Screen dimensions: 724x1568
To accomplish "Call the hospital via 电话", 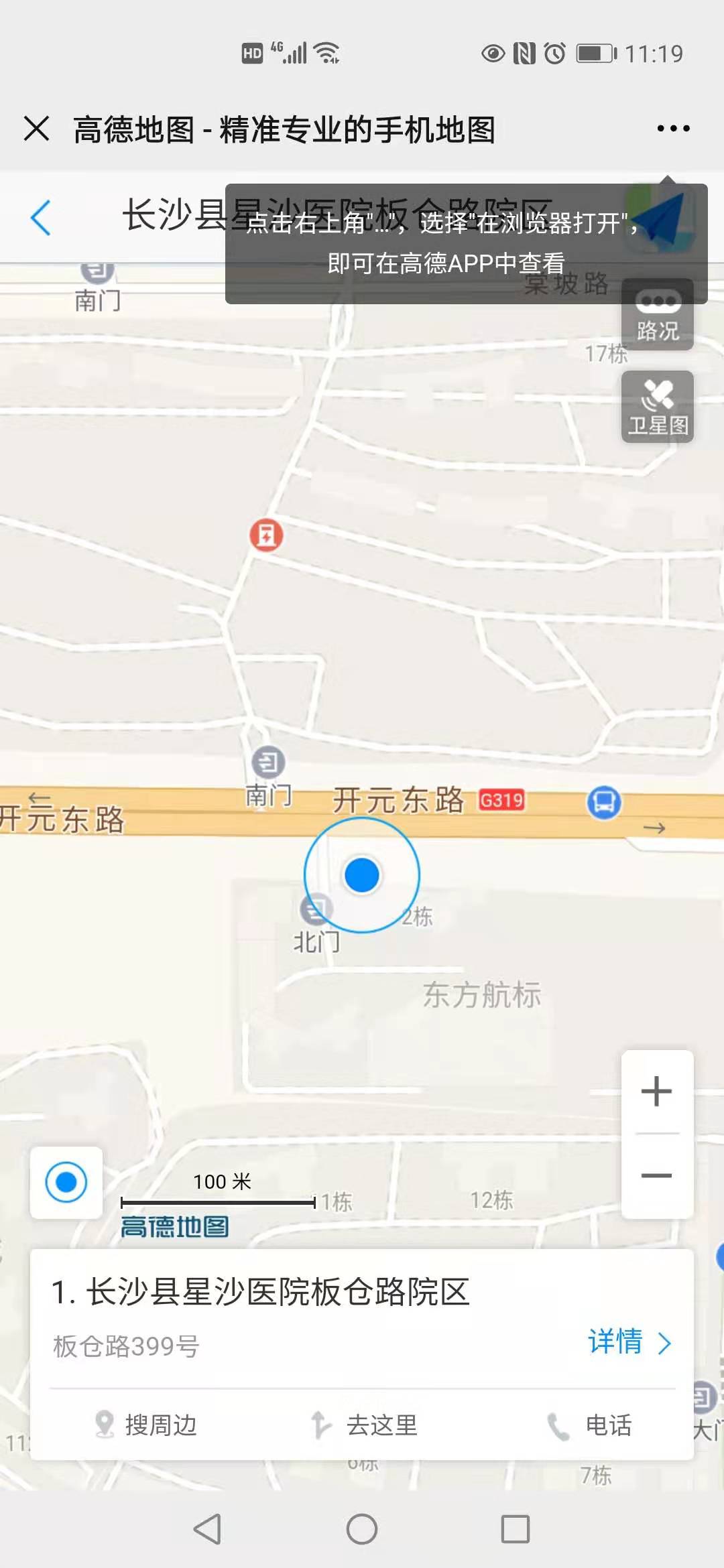I will 590,1425.
